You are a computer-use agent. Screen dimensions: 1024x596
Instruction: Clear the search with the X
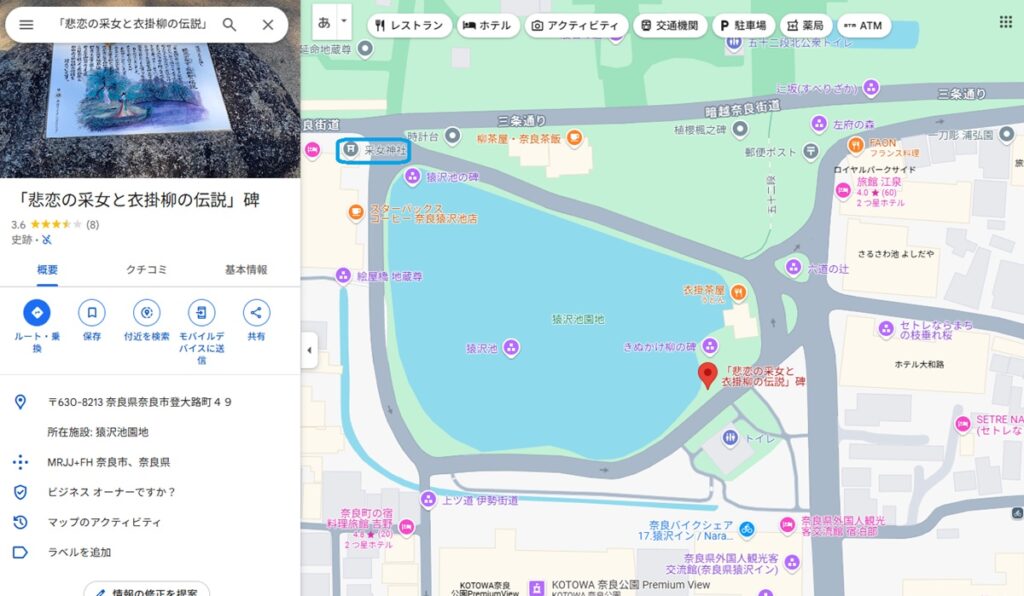tap(268, 25)
